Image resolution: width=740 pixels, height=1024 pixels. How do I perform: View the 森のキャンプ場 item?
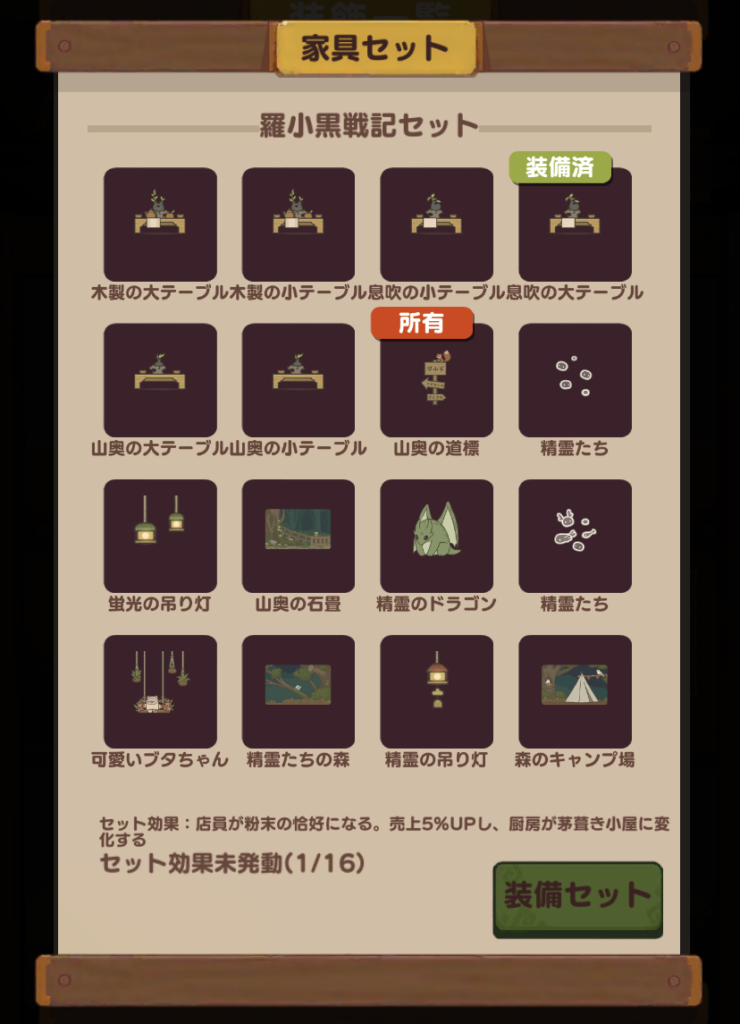click(x=574, y=692)
